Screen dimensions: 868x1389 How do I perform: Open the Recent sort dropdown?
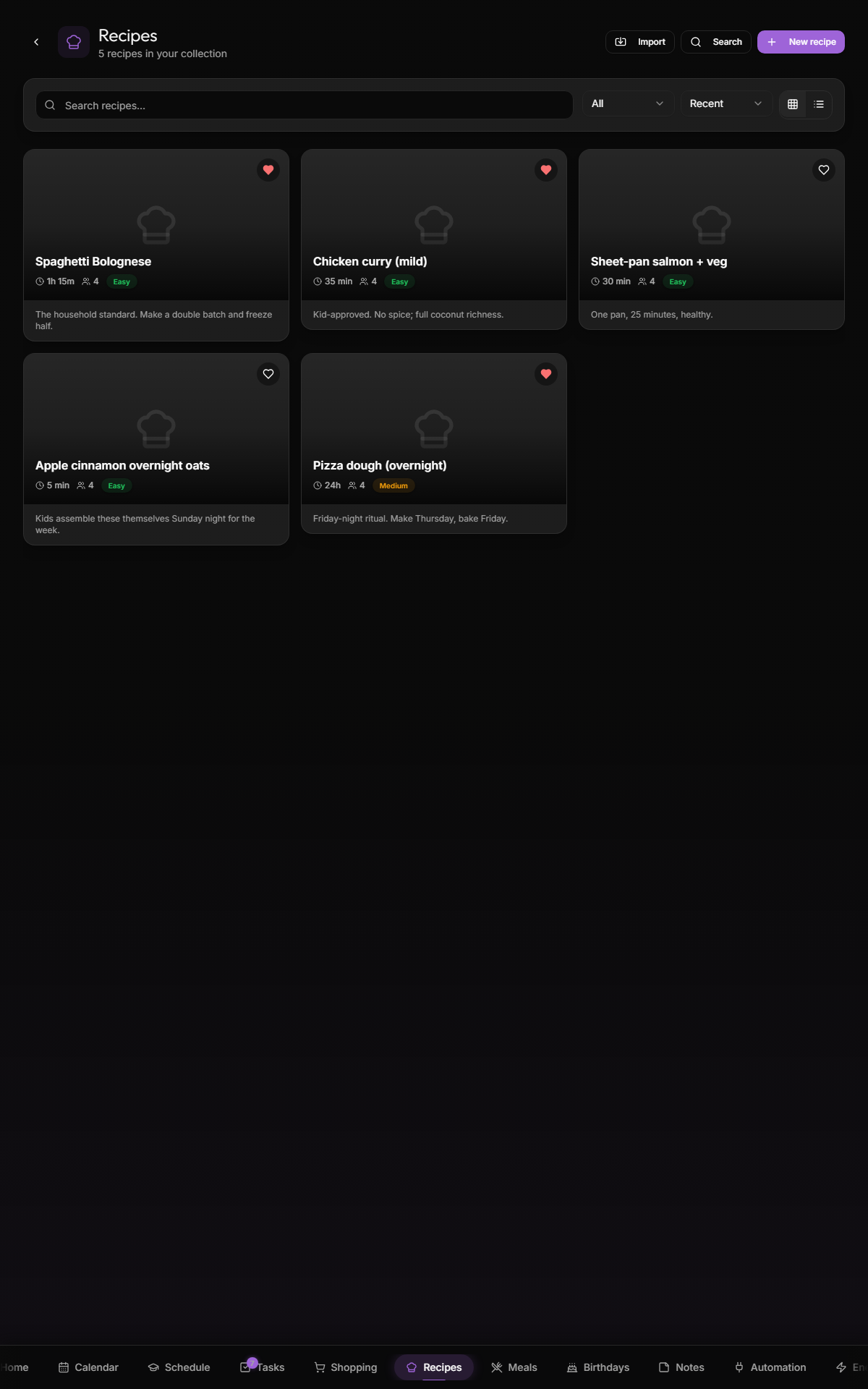[726, 103]
